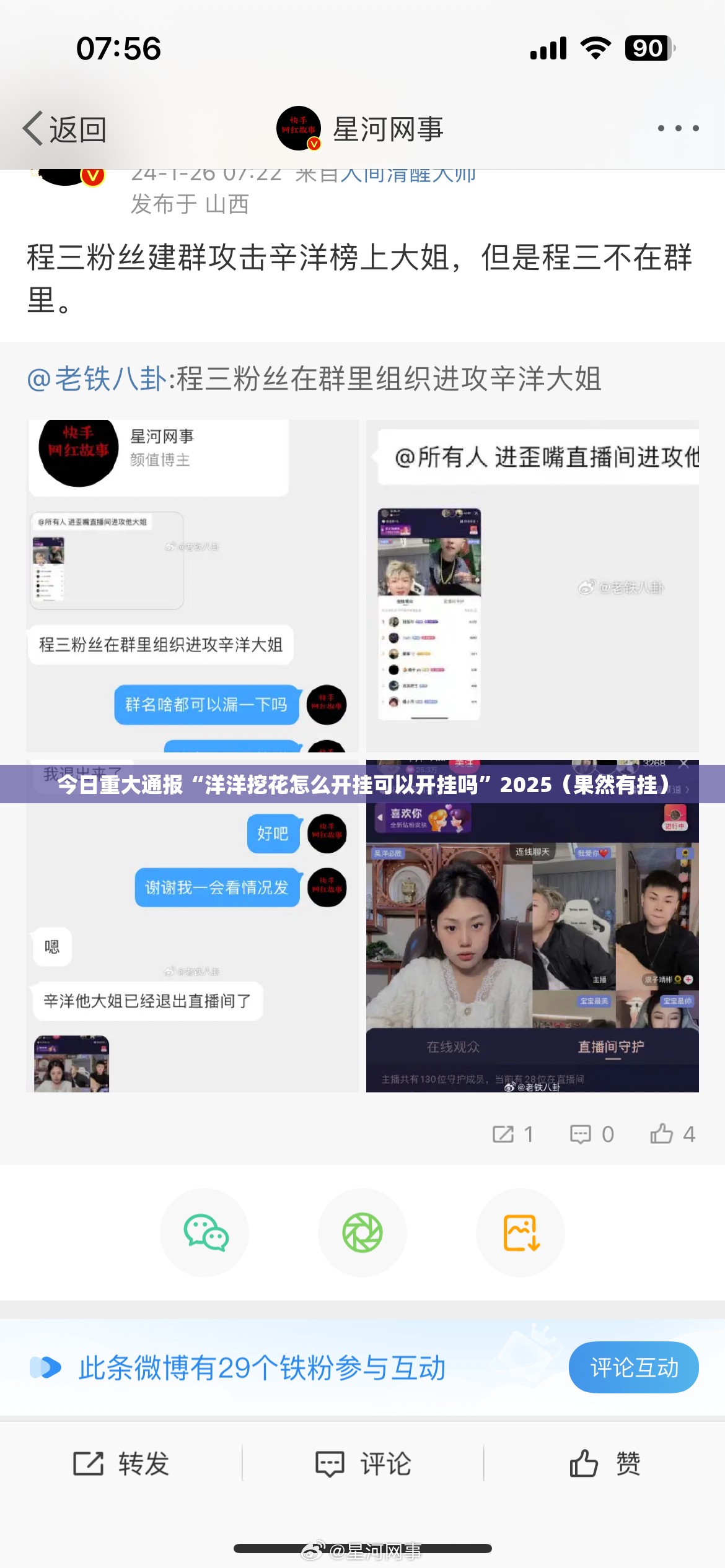Tap the 评论互动 button
The image size is (725, 1568).
(x=633, y=1368)
